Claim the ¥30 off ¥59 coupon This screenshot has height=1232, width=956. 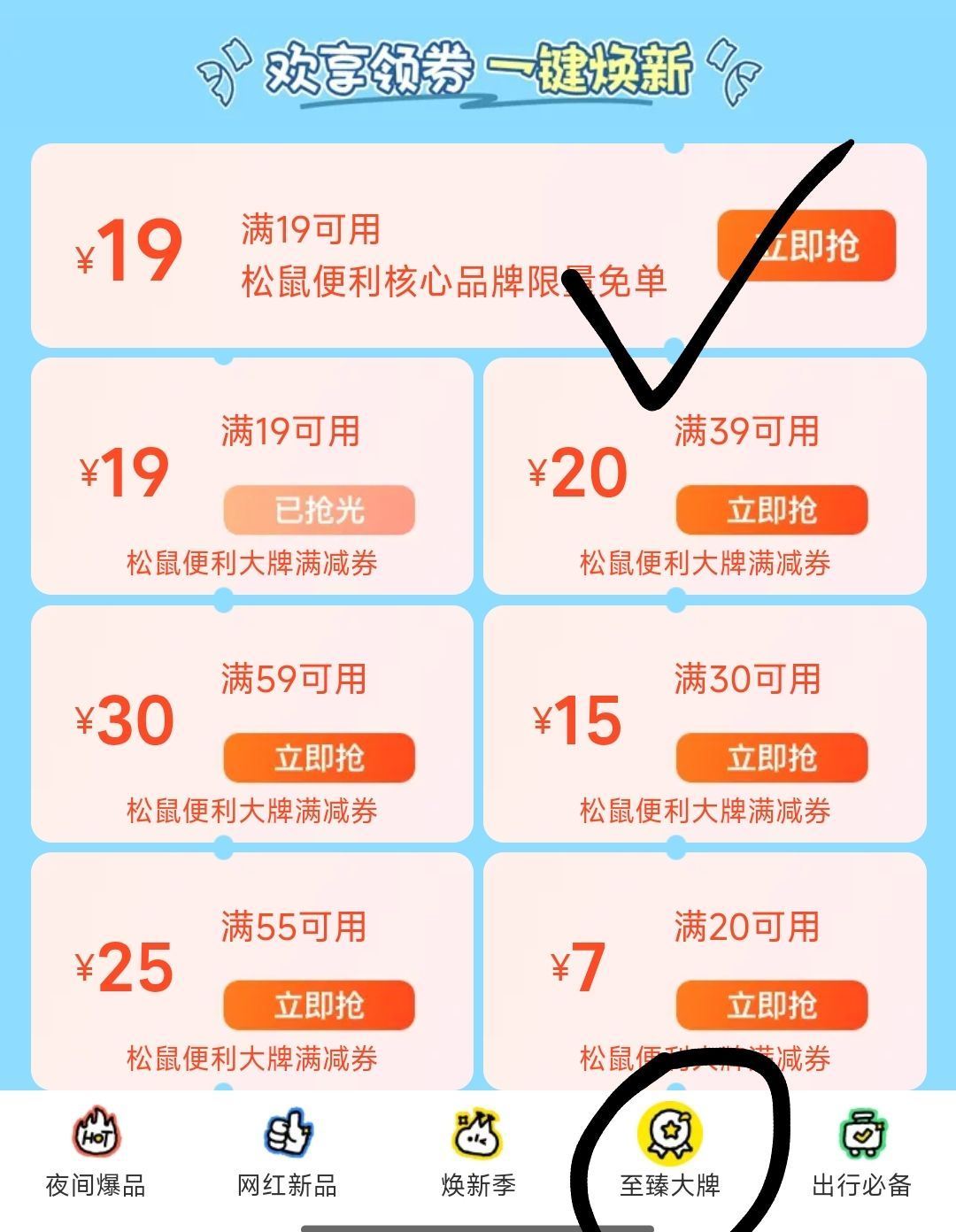(319, 758)
